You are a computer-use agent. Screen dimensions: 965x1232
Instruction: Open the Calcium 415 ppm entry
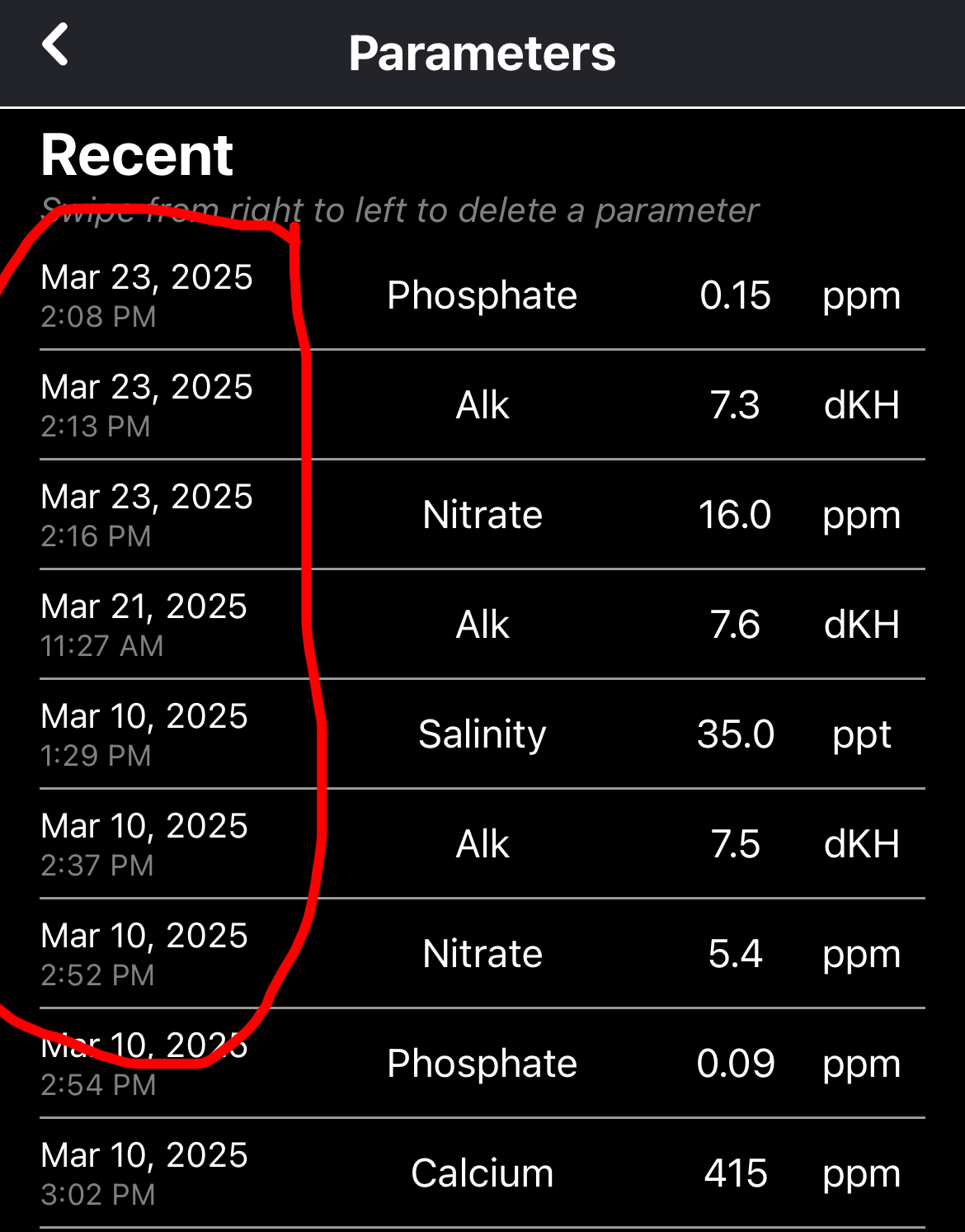(482, 1173)
